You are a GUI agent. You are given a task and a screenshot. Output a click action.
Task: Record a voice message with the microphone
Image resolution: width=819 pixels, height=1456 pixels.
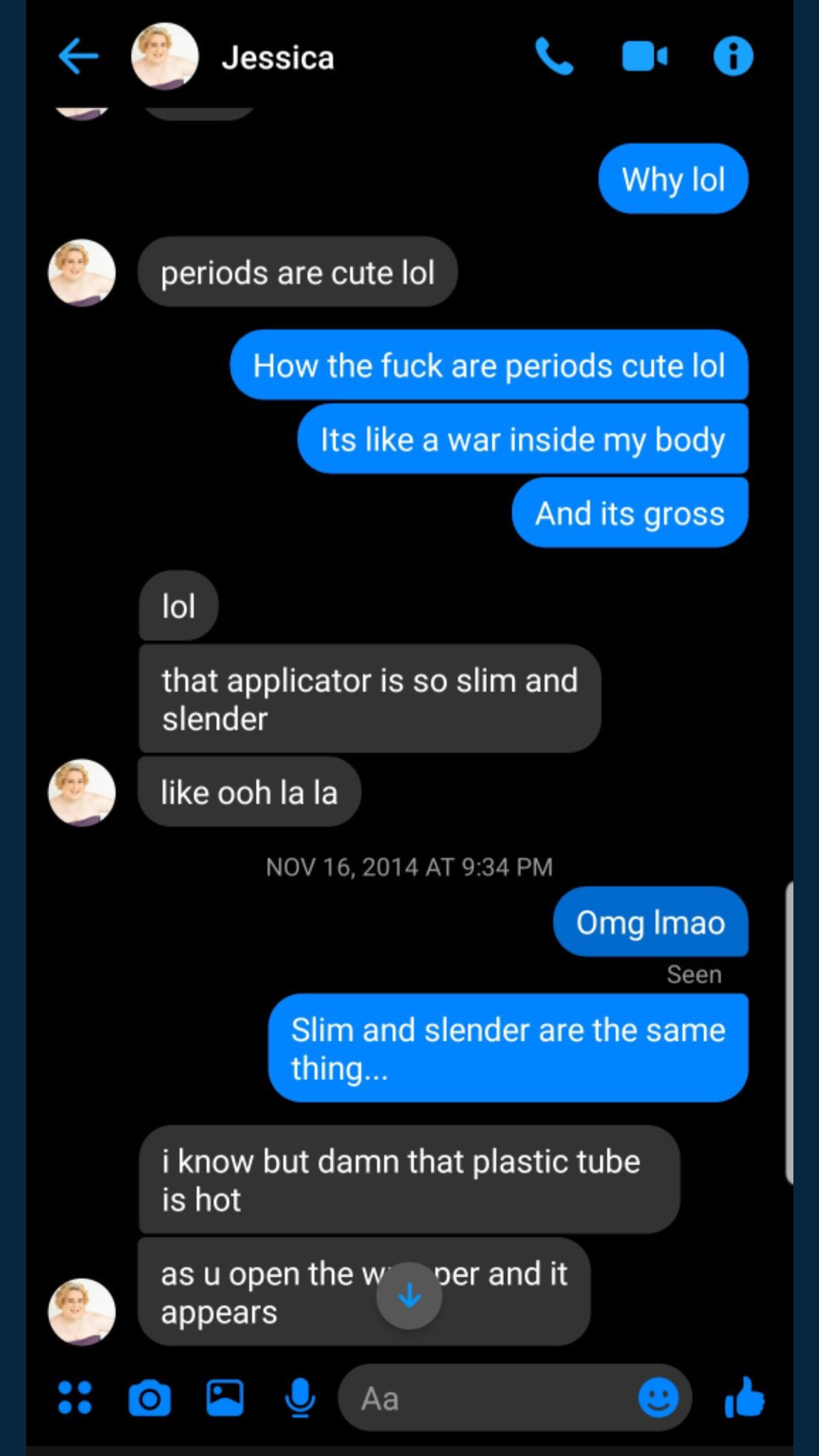click(300, 1398)
